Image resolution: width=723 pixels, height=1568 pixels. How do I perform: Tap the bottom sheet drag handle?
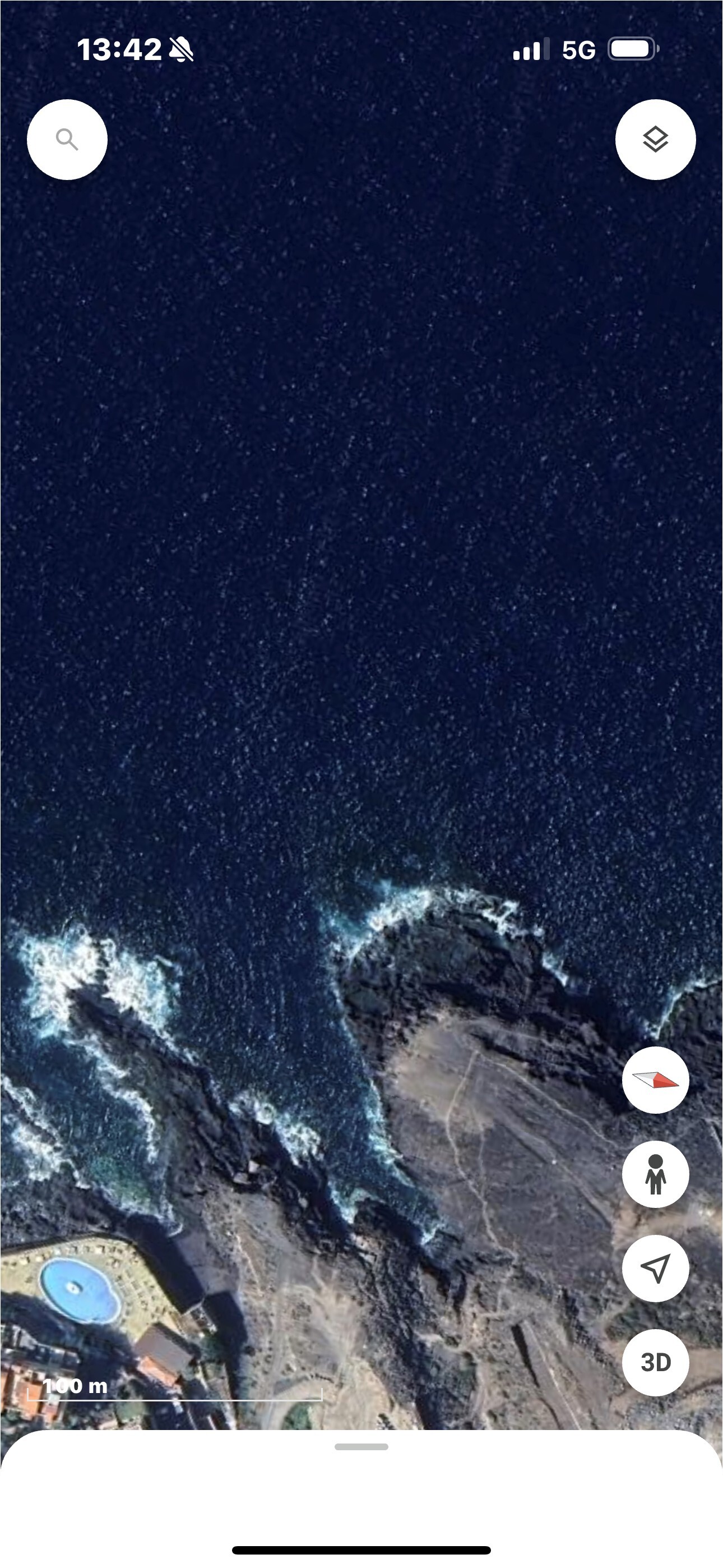pos(361,1447)
